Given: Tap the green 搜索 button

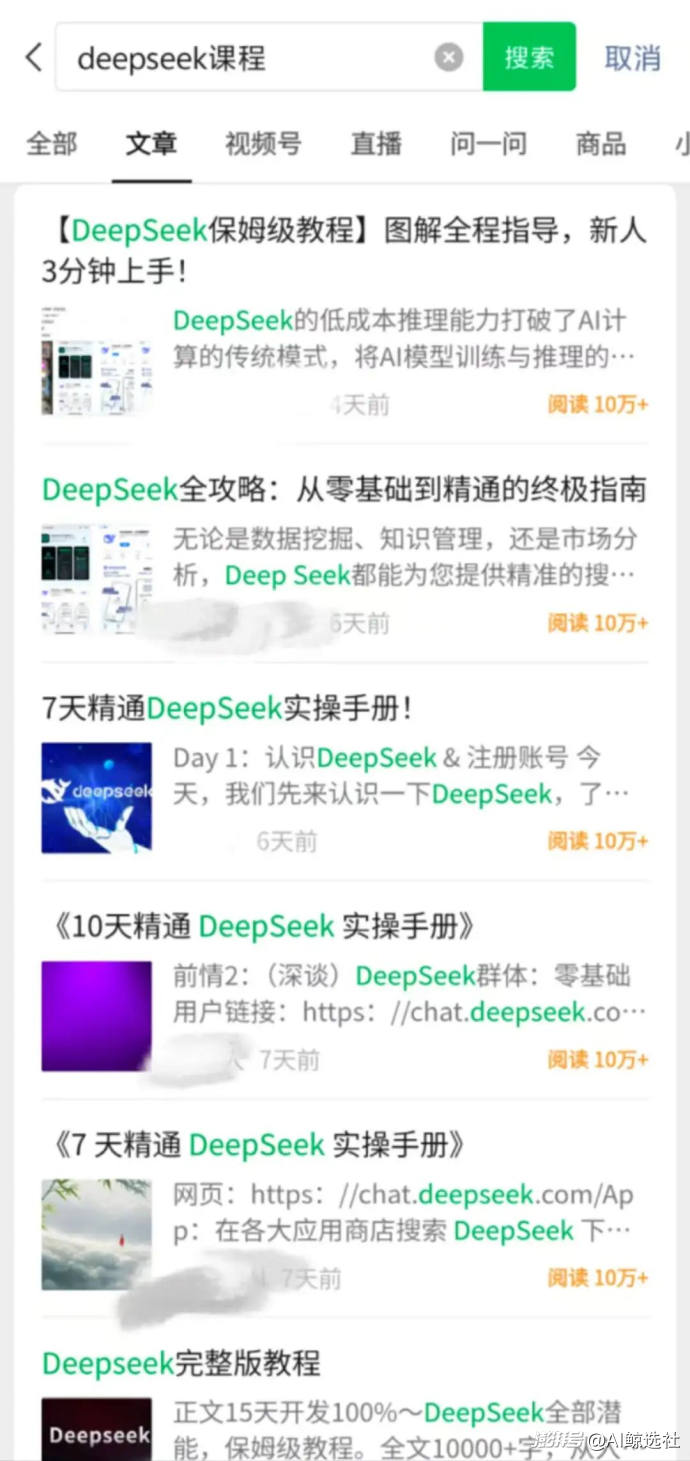Looking at the screenshot, I should coord(529,57).
